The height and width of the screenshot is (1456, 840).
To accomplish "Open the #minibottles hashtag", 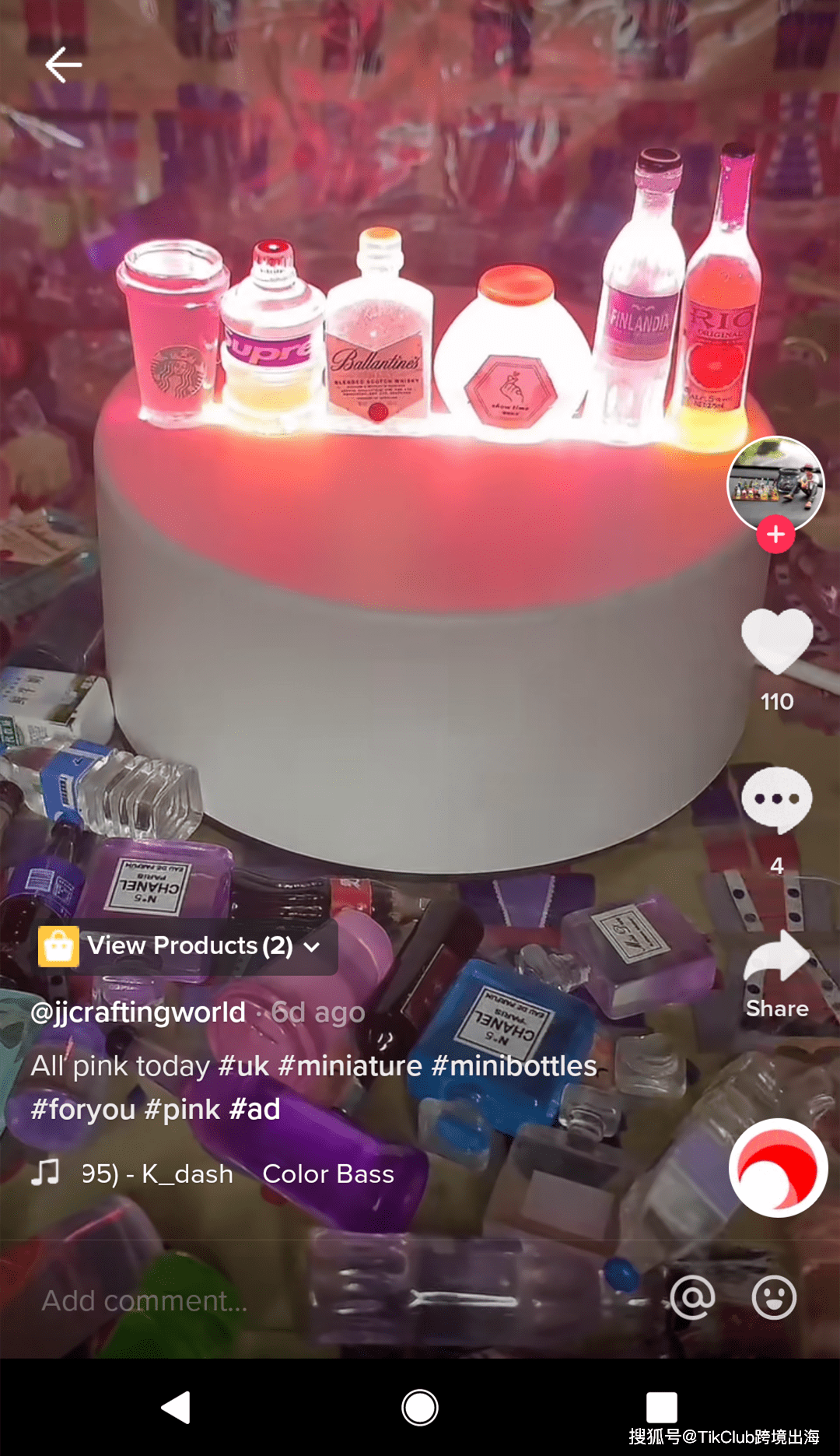I will pos(514,1065).
